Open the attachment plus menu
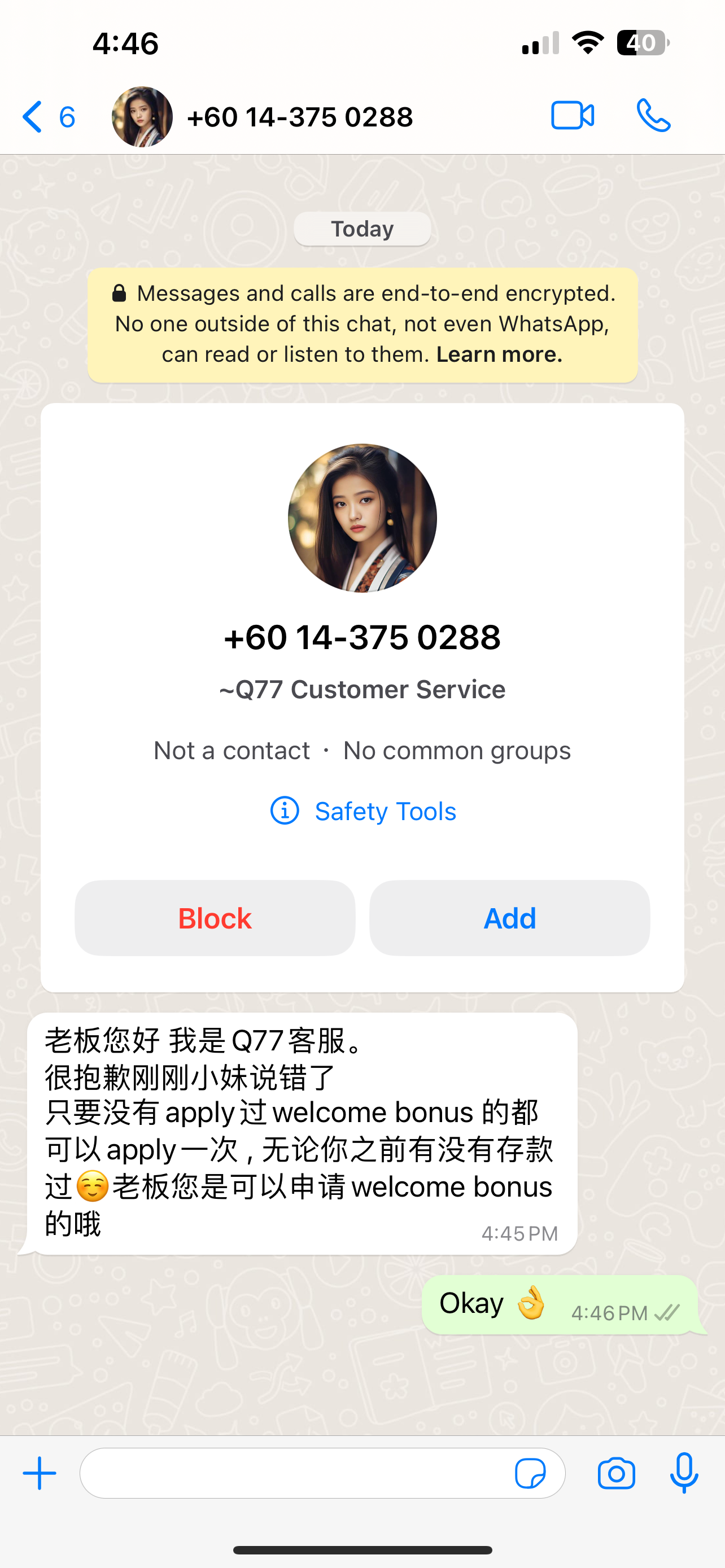725x1568 pixels. [x=40, y=1474]
